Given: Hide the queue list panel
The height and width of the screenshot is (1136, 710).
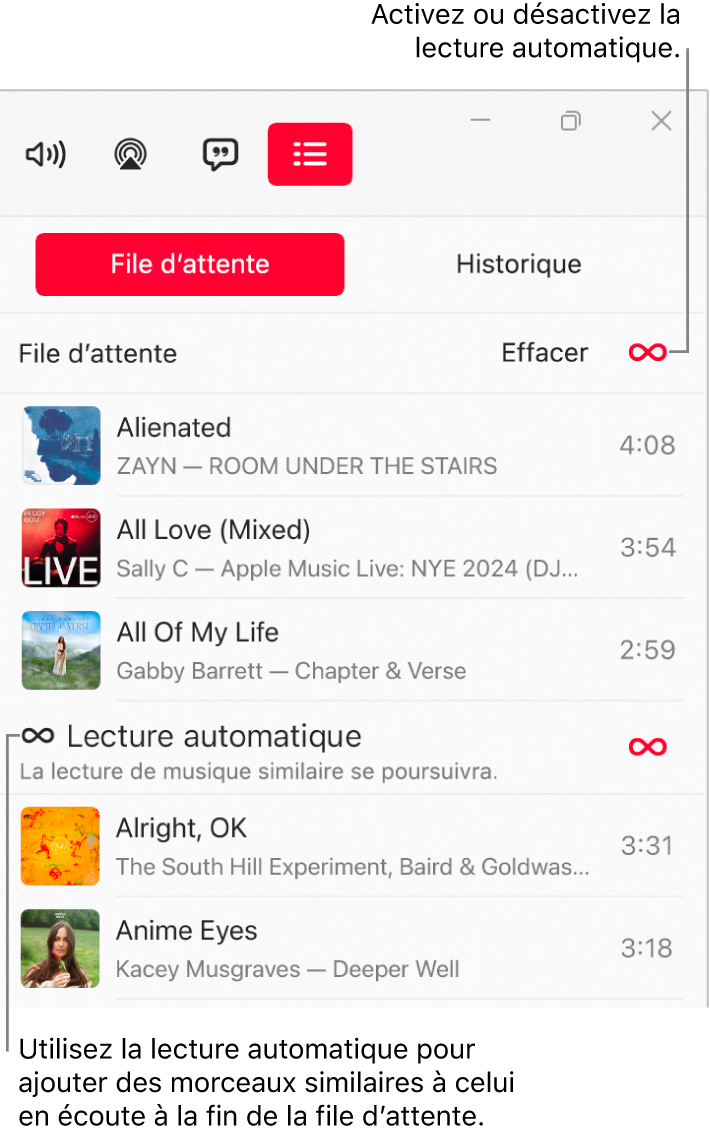Looking at the screenshot, I should pyautogui.click(x=310, y=154).
